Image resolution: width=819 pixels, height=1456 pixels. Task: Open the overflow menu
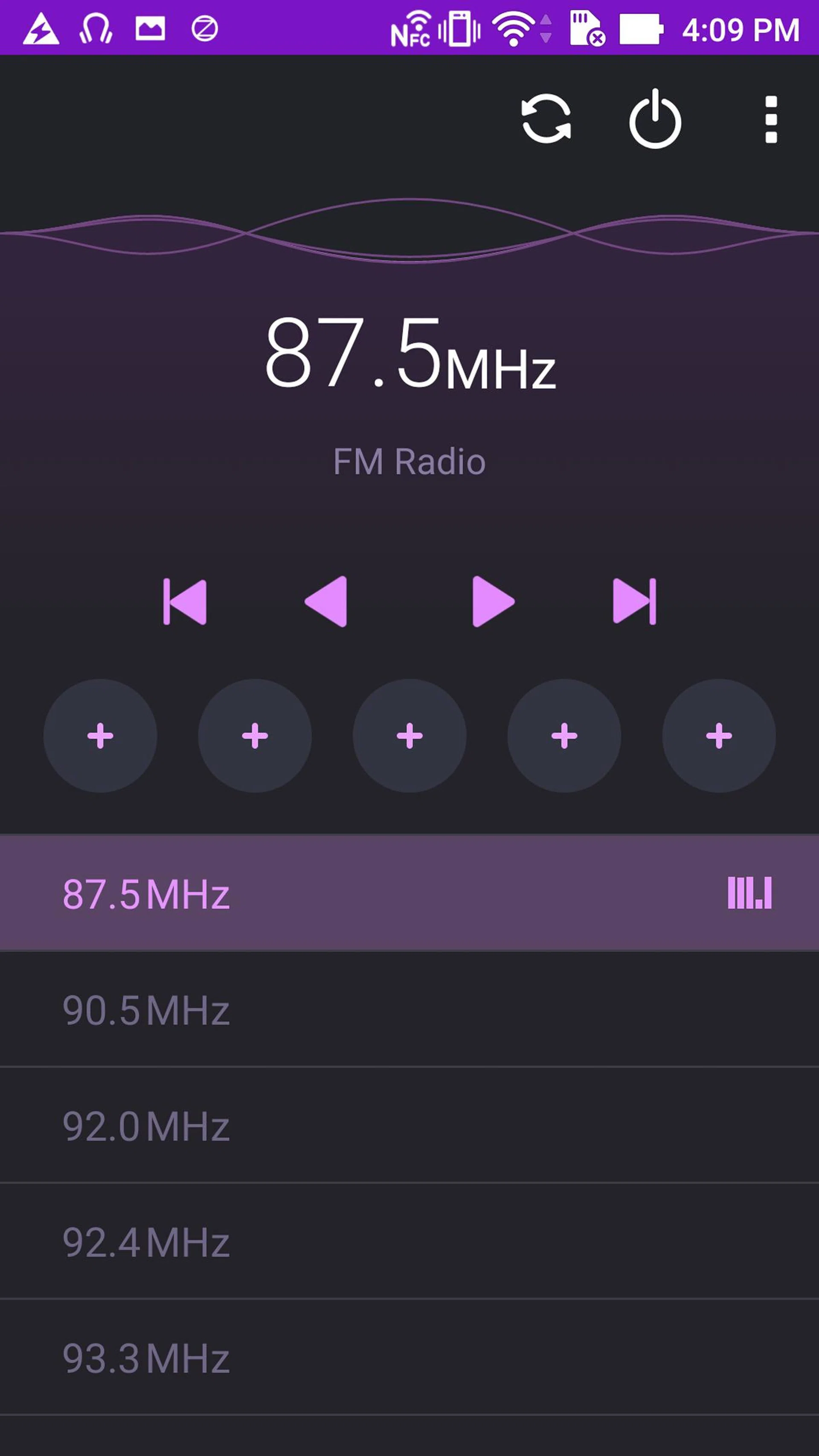pos(770,119)
